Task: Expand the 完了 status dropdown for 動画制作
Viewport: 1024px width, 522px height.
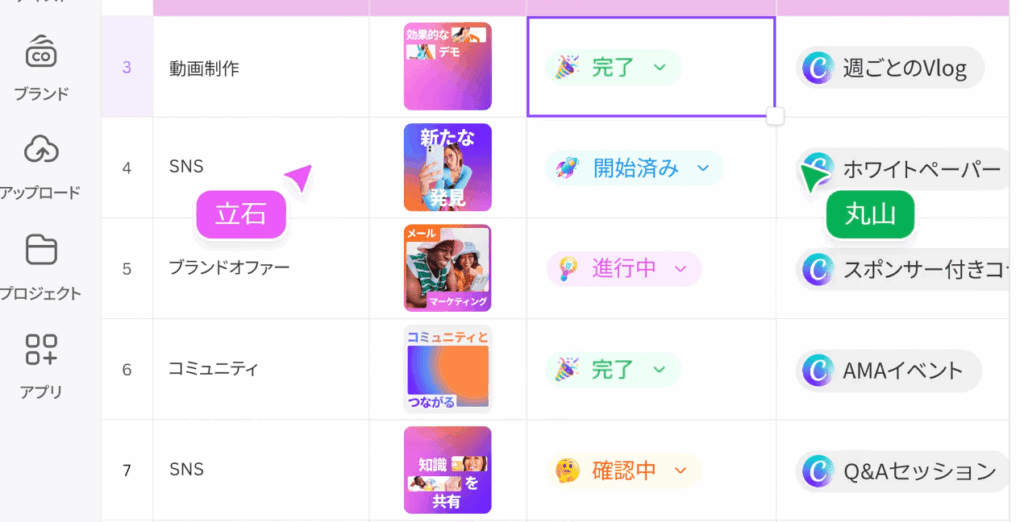Action: pyautogui.click(x=659, y=67)
